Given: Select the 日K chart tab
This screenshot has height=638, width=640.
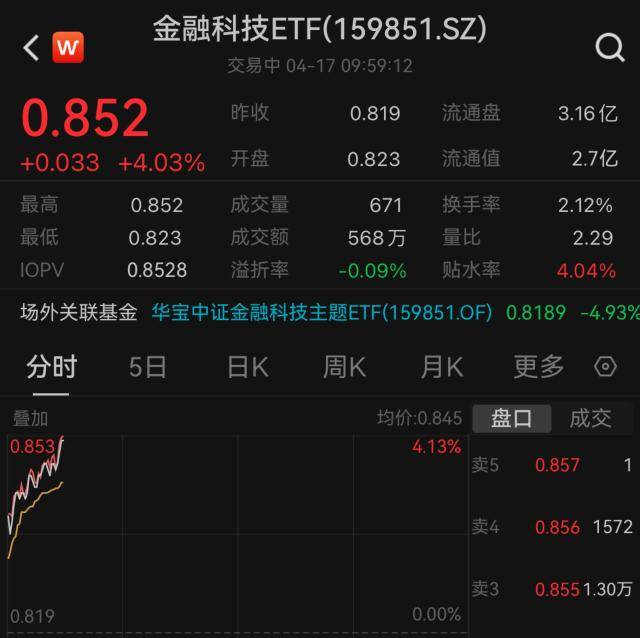Looking at the screenshot, I should pyautogui.click(x=247, y=367).
